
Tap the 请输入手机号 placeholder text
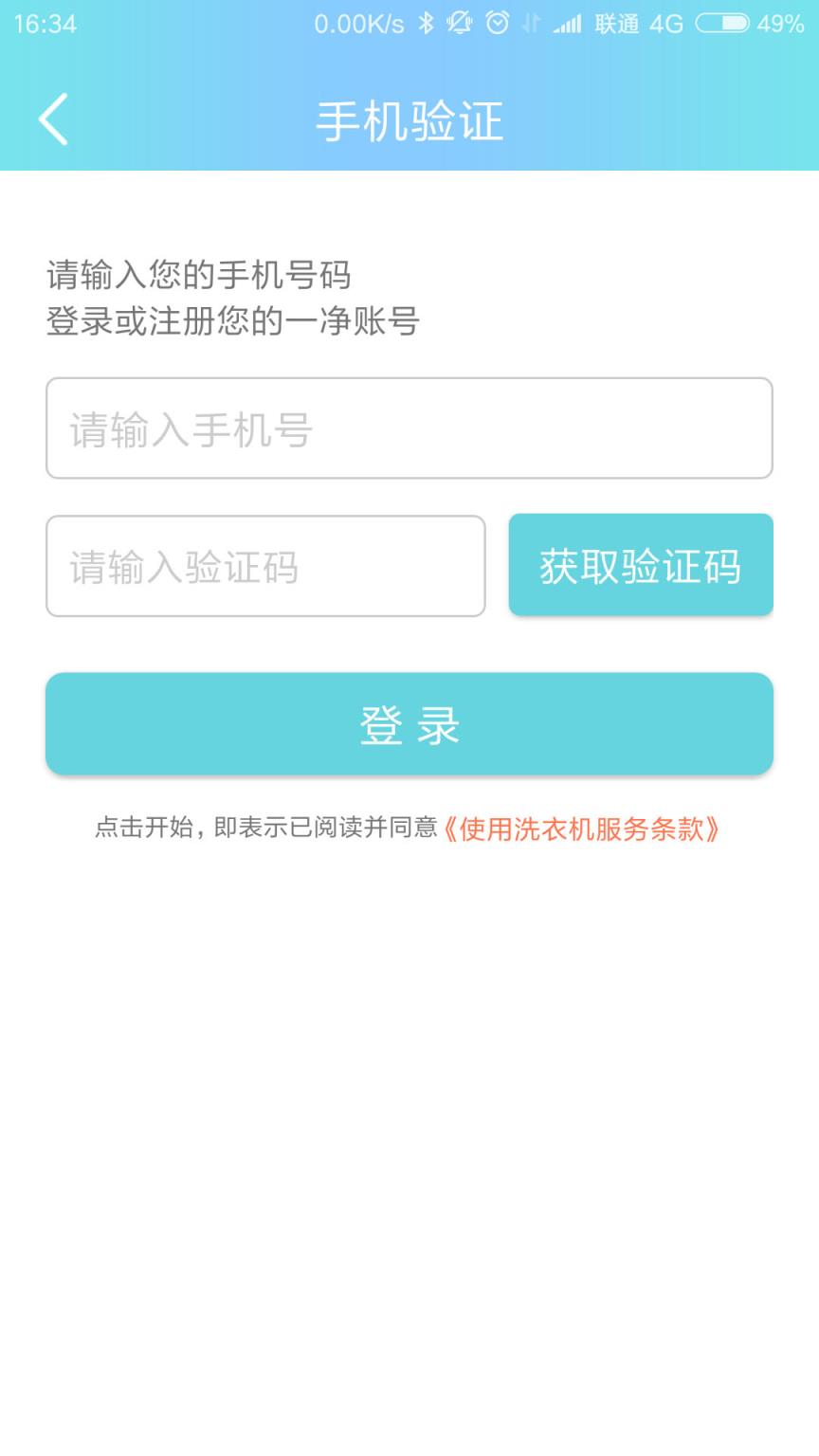[x=190, y=428]
